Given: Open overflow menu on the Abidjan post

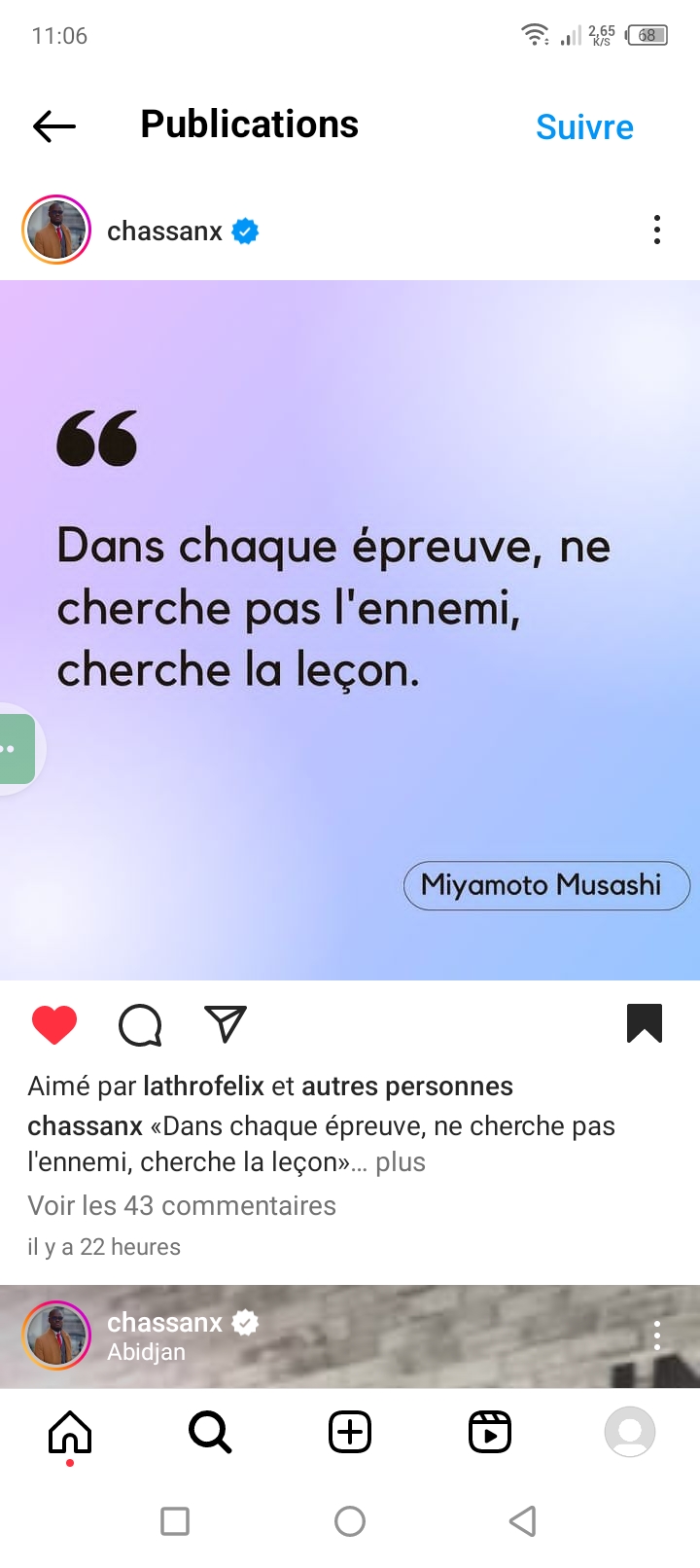Looking at the screenshot, I should pyautogui.click(x=657, y=1336).
